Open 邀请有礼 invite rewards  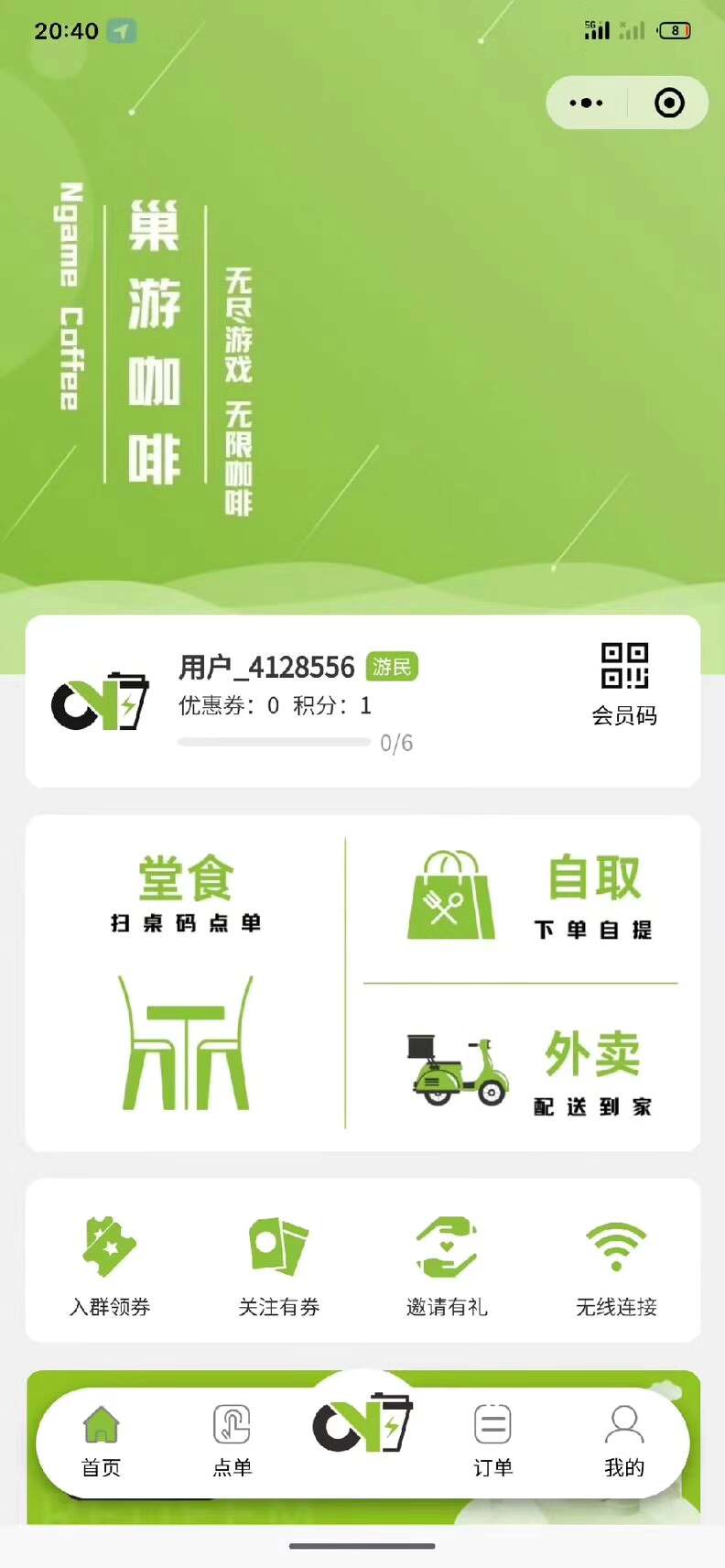447,1266
